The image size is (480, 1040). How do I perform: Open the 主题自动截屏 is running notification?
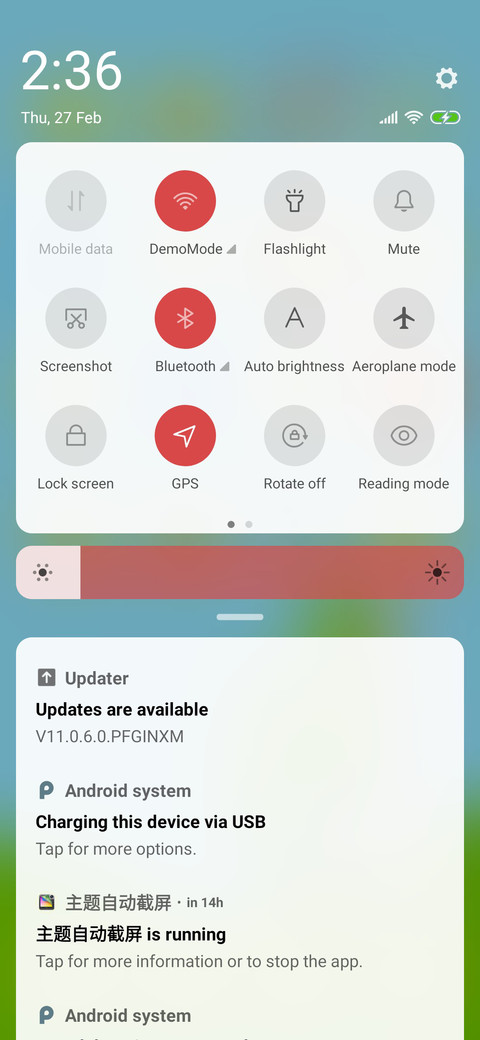click(x=240, y=933)
